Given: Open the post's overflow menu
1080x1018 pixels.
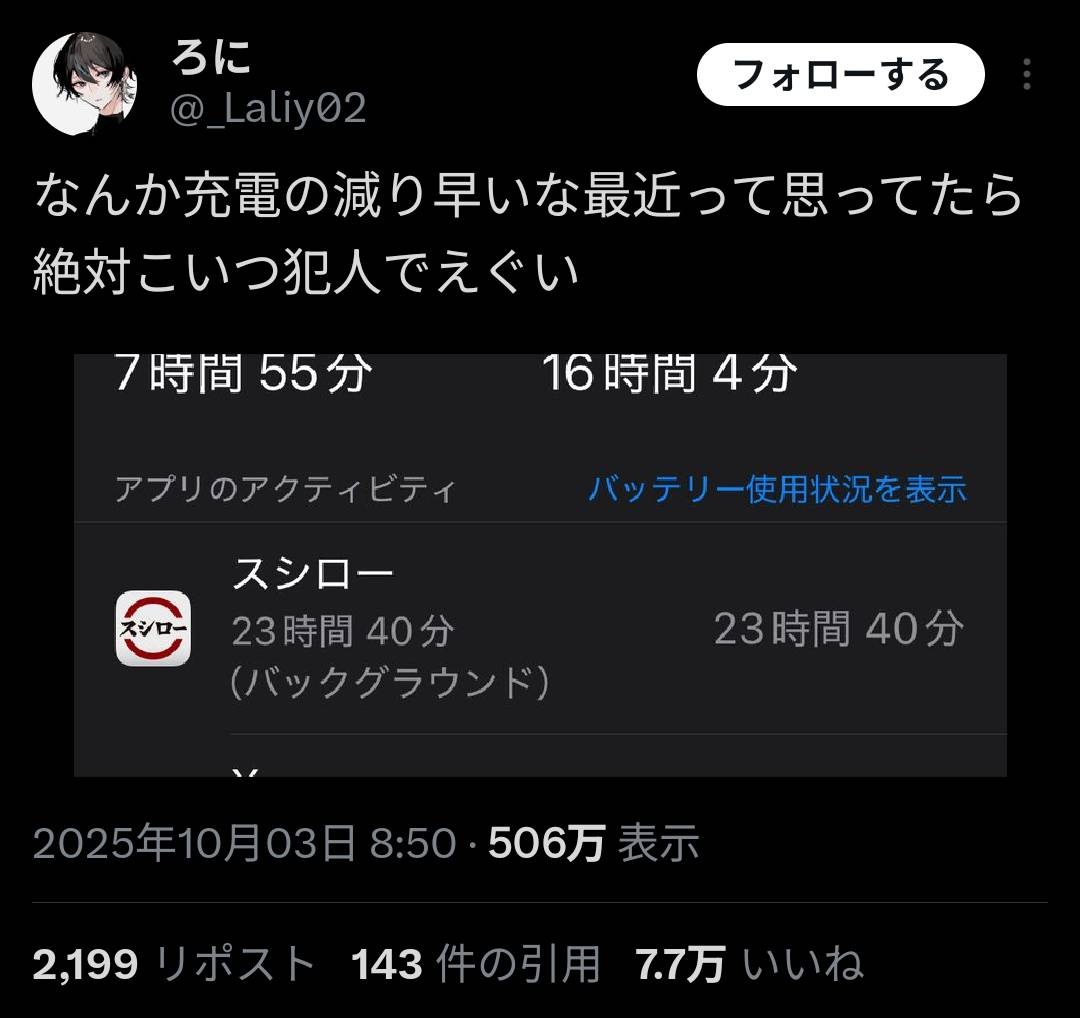Looking at the screenshot, I should 1026,75.
